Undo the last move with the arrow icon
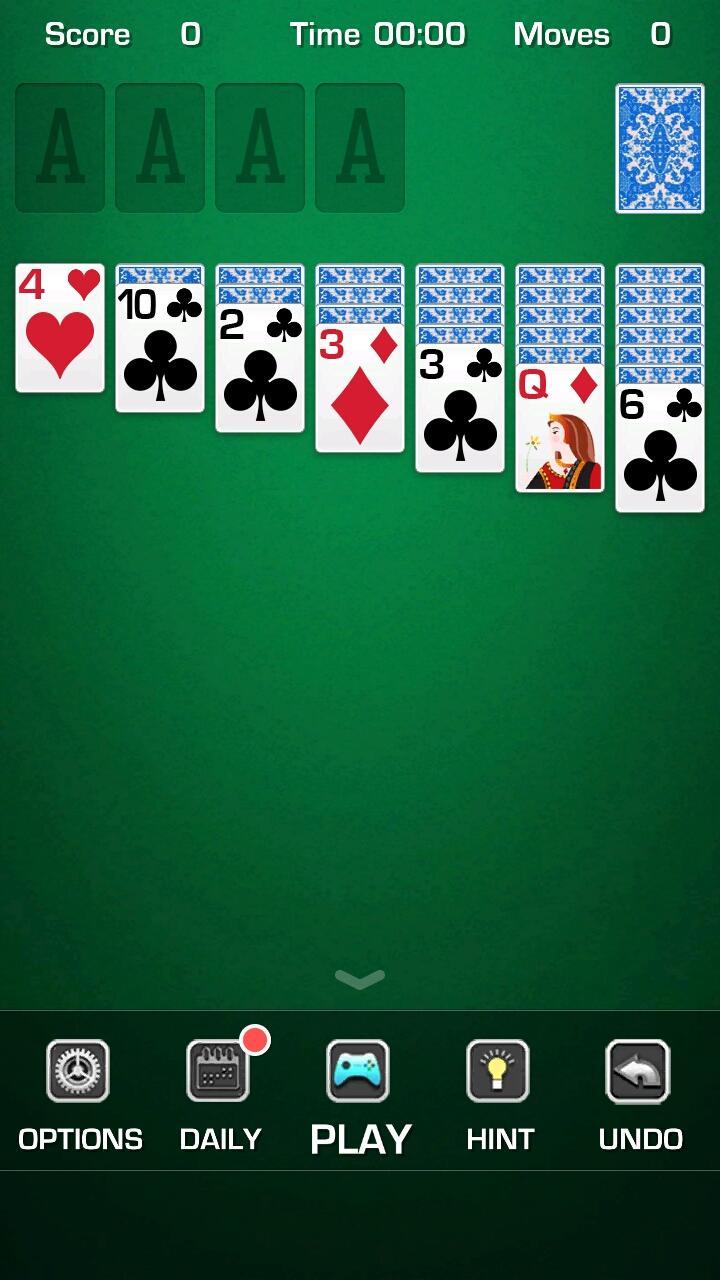 coord(638,1072)
